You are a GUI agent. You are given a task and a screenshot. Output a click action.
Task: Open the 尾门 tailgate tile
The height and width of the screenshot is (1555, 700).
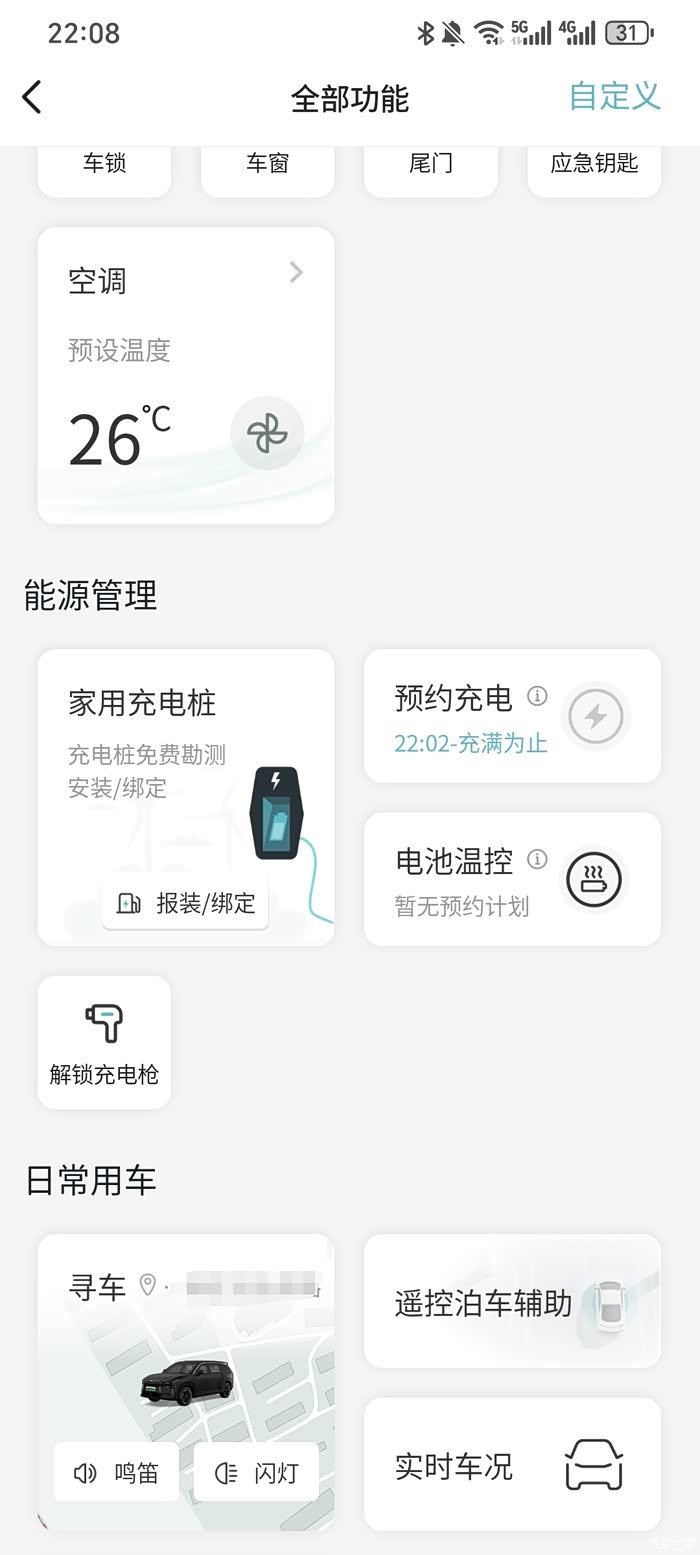[430, 168]
